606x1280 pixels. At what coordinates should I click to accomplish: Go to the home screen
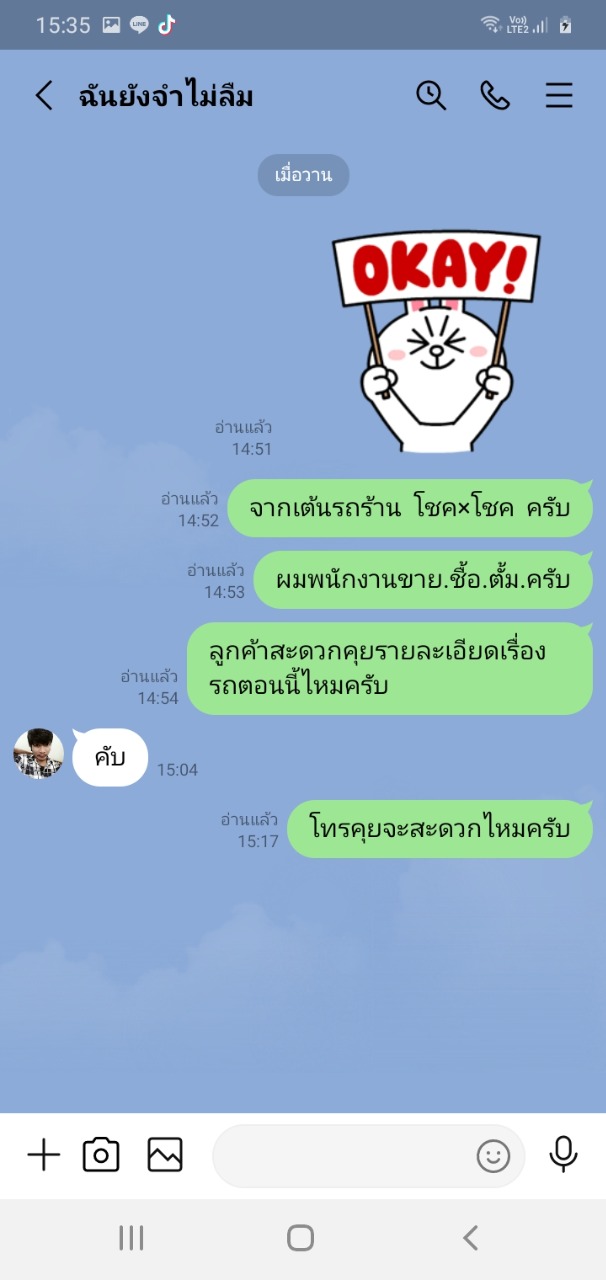click(301, 1238)
